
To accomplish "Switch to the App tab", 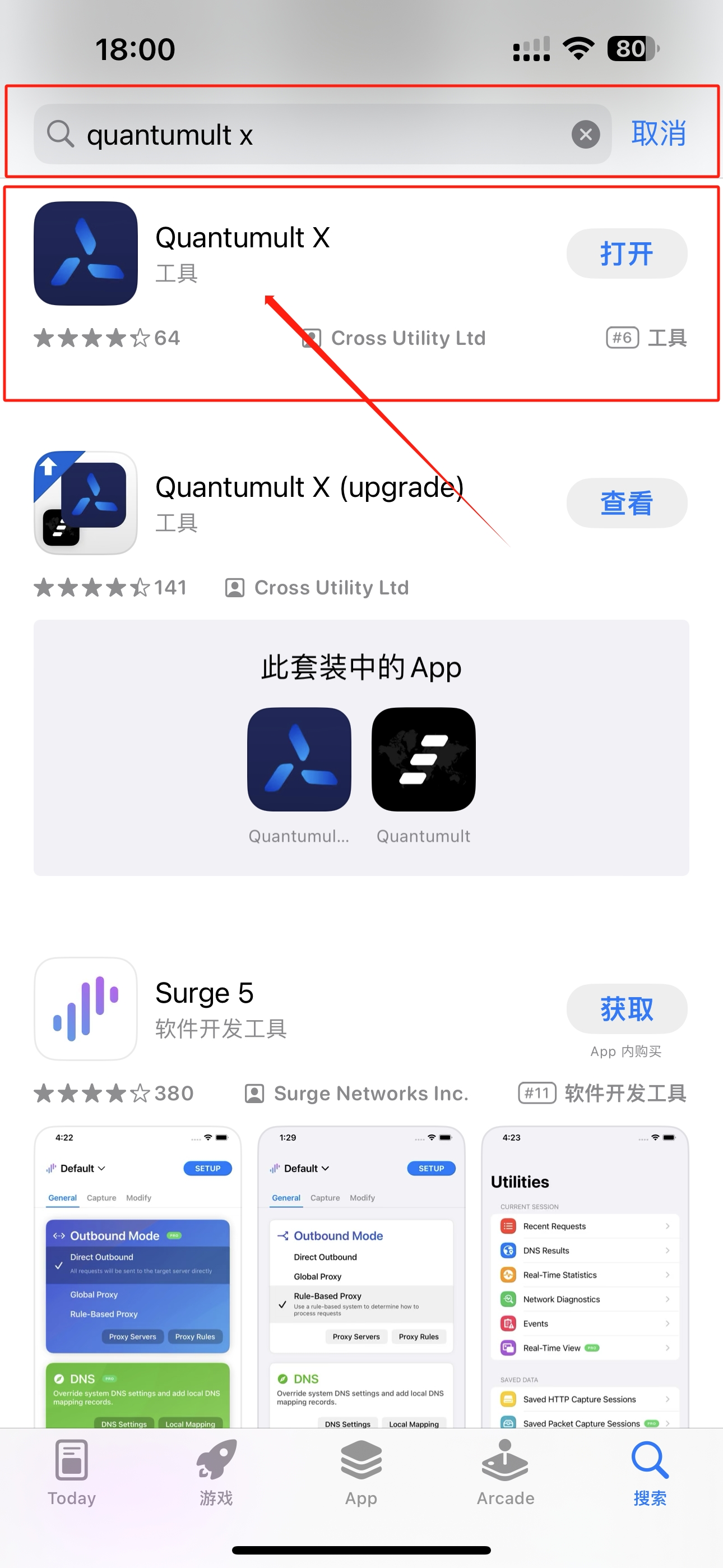I will [361, 1472].
